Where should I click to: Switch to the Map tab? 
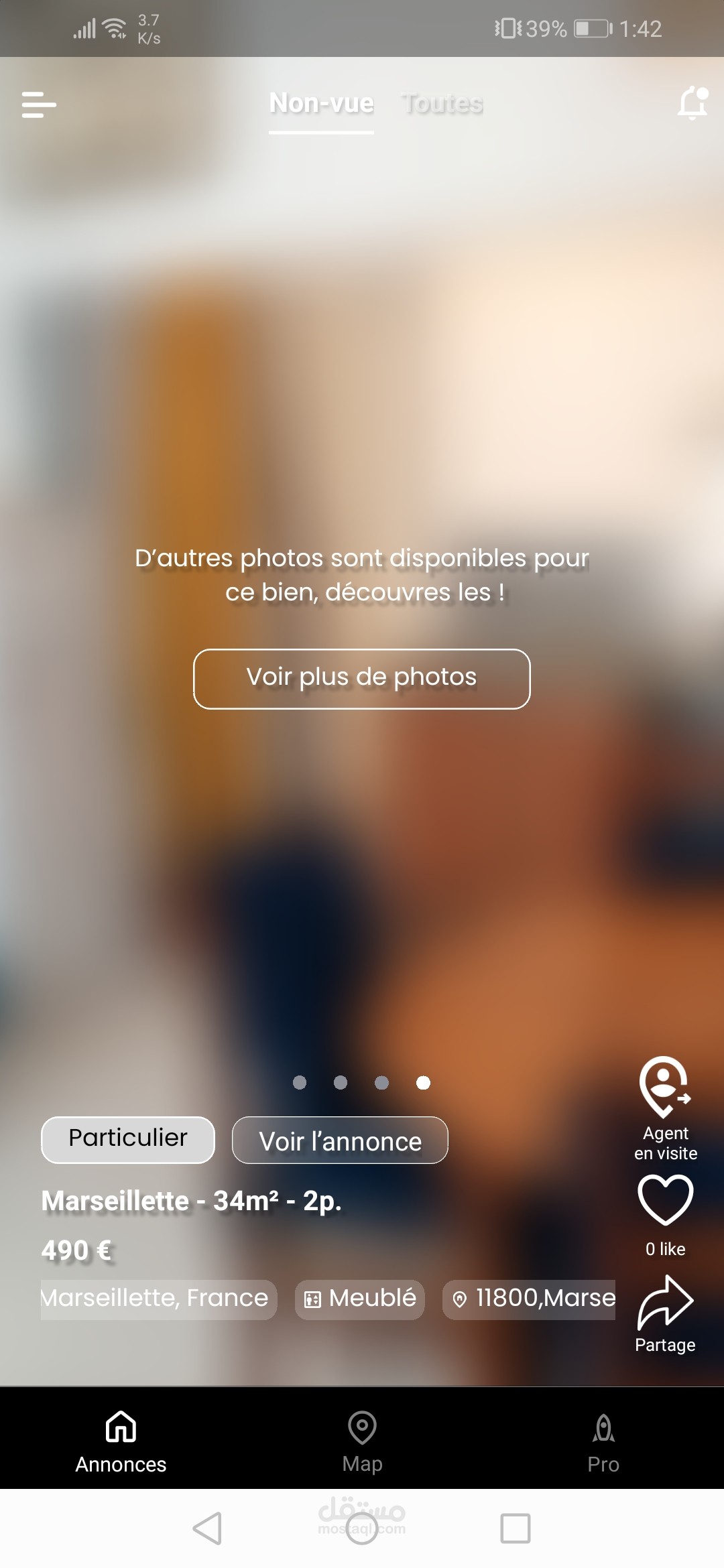[x=362, y=1441]
